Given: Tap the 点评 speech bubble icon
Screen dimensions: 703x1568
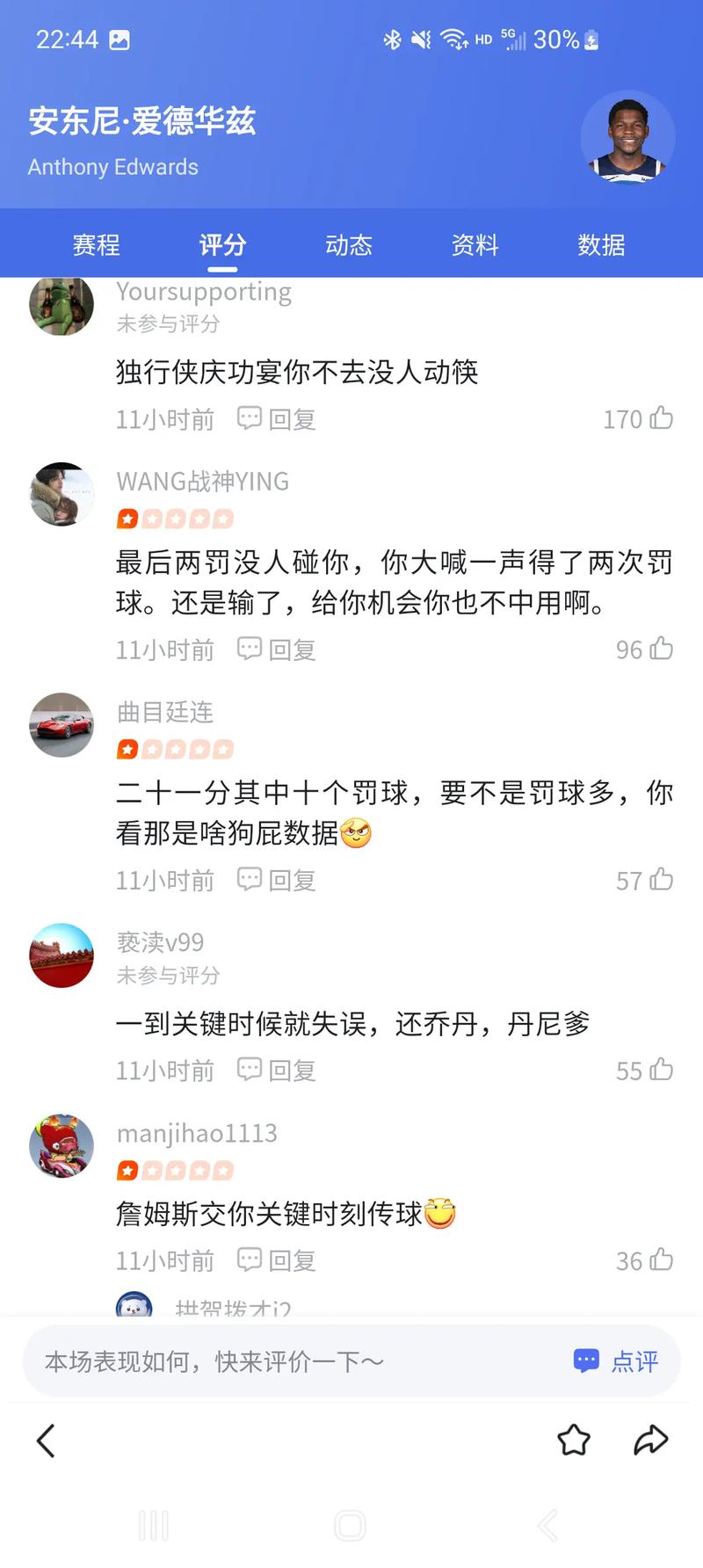Looking at the screenshot, I should [585, 1360].
